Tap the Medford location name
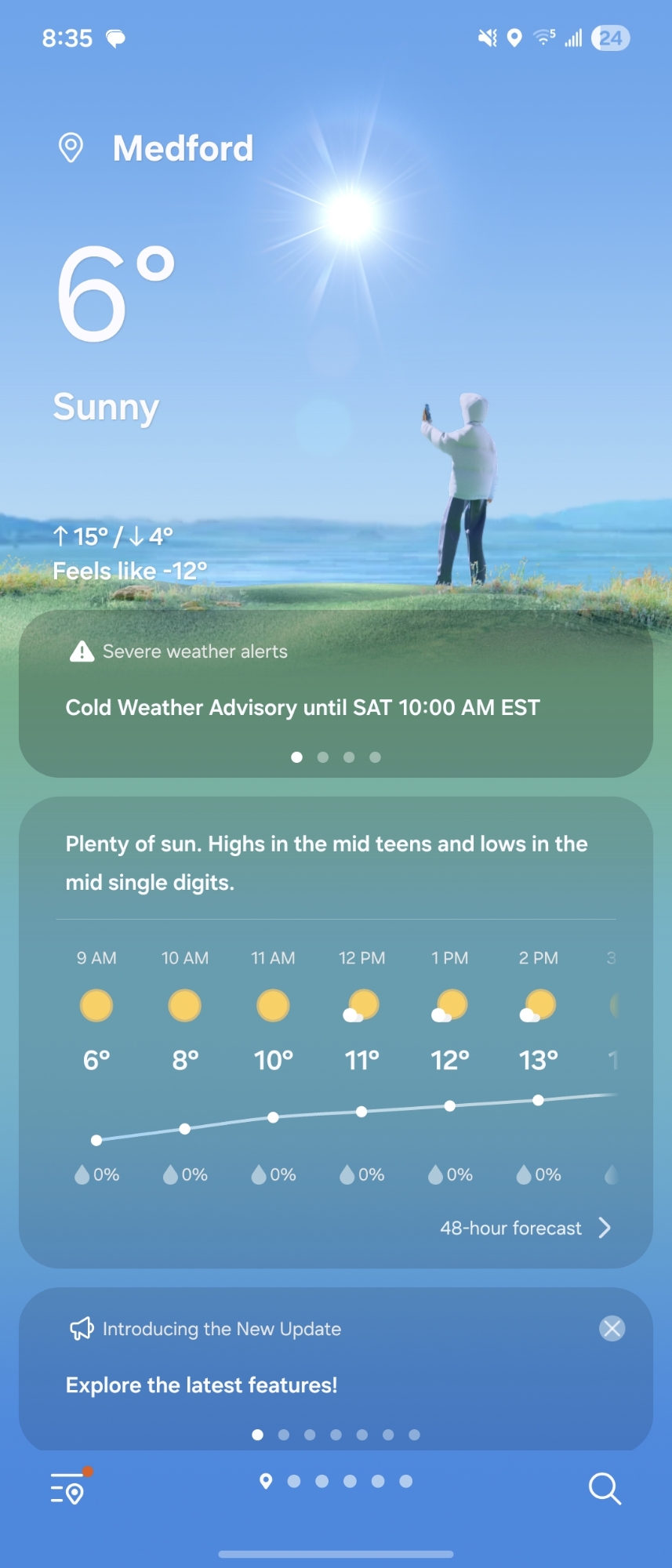Viewport: 672px width, 1568px height. pos(183,148)
